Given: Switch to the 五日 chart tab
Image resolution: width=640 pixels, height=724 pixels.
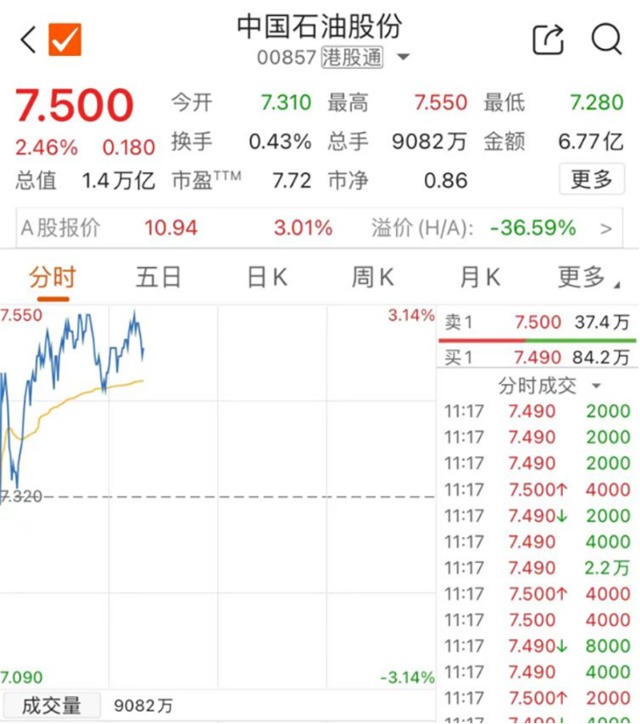Looking at the screenshot, I should tap(158, 277).
